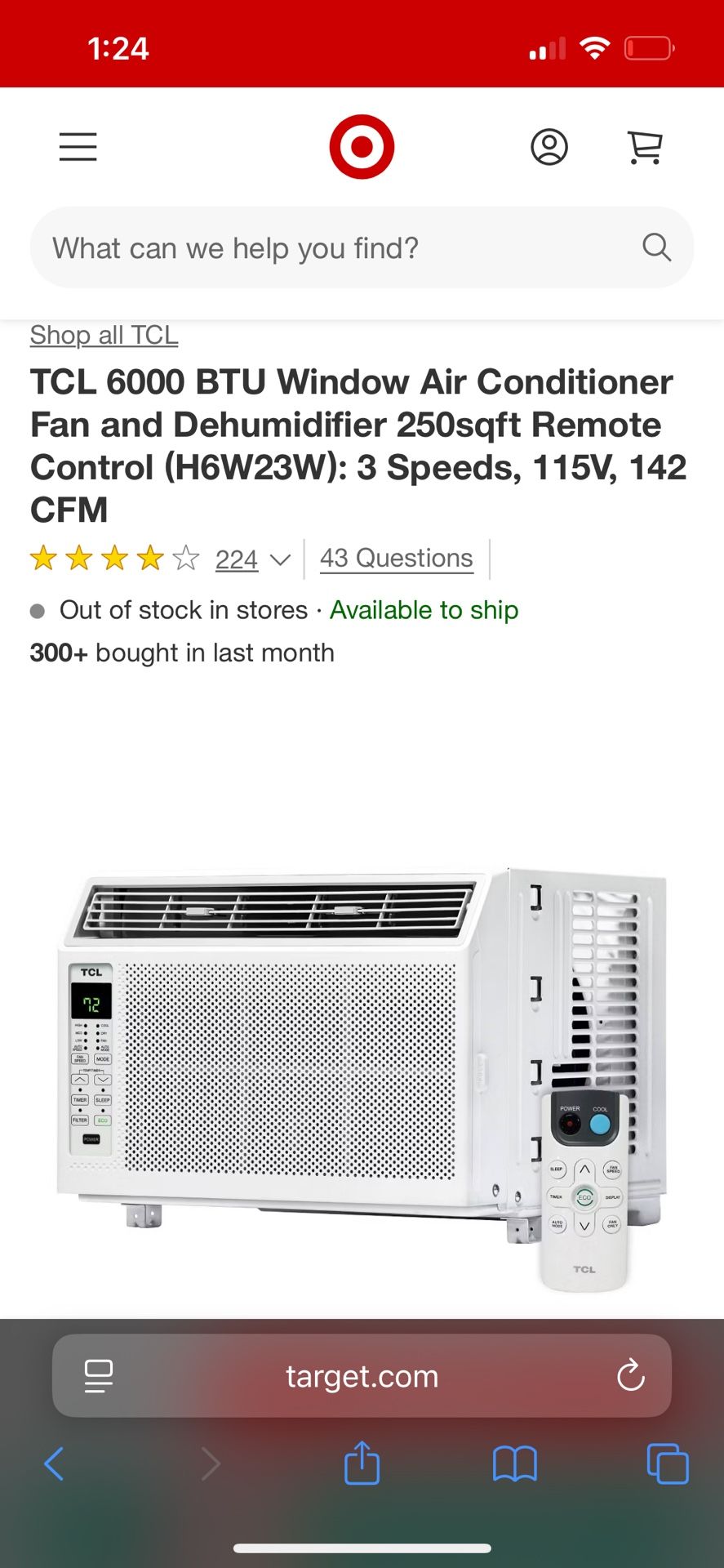
Task: Open Safari bookmarks
Action: tap(515, 1463)
